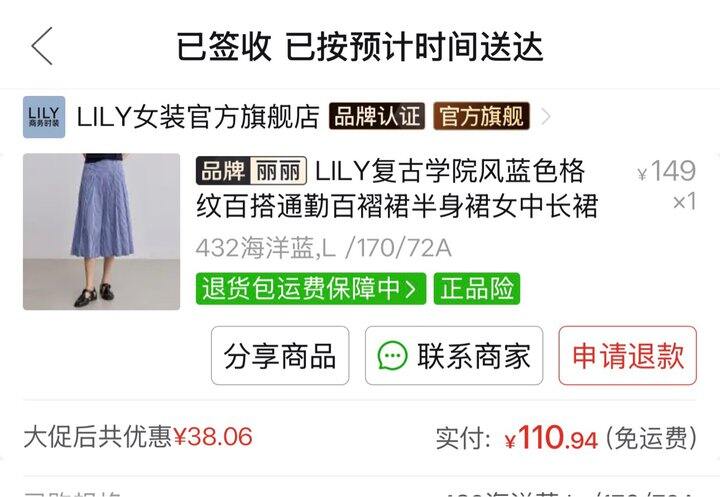Image resolution: width=720 pixels, height=497 pixels.
Task: Tap the 分享商品 button
Action: 280,356
